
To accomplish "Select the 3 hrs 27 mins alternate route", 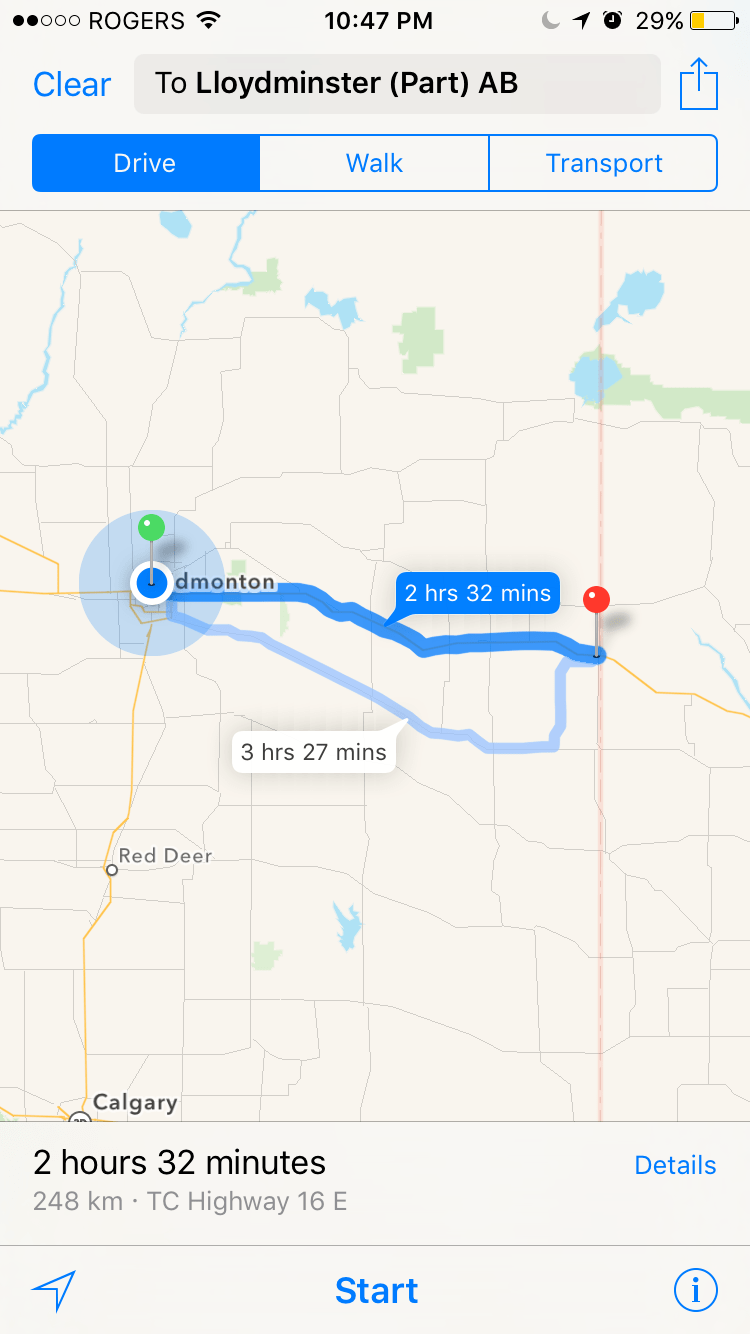I will [314, 752].
